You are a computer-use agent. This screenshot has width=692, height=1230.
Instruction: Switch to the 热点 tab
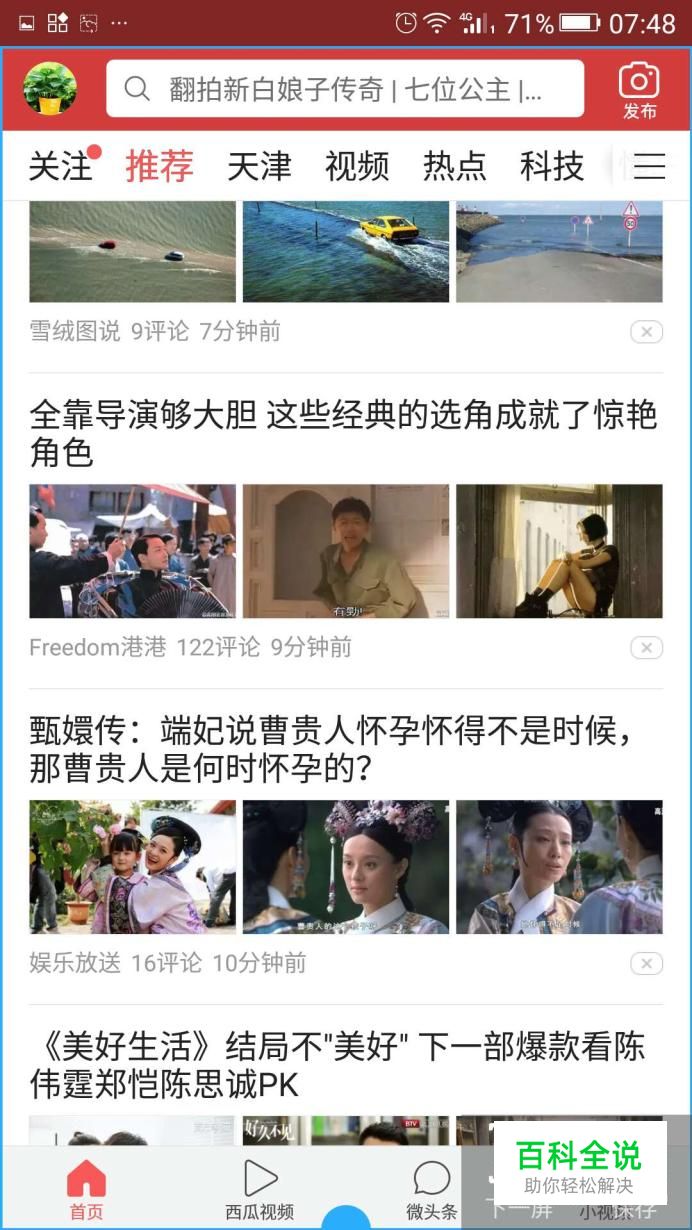(x=455, y=166)
